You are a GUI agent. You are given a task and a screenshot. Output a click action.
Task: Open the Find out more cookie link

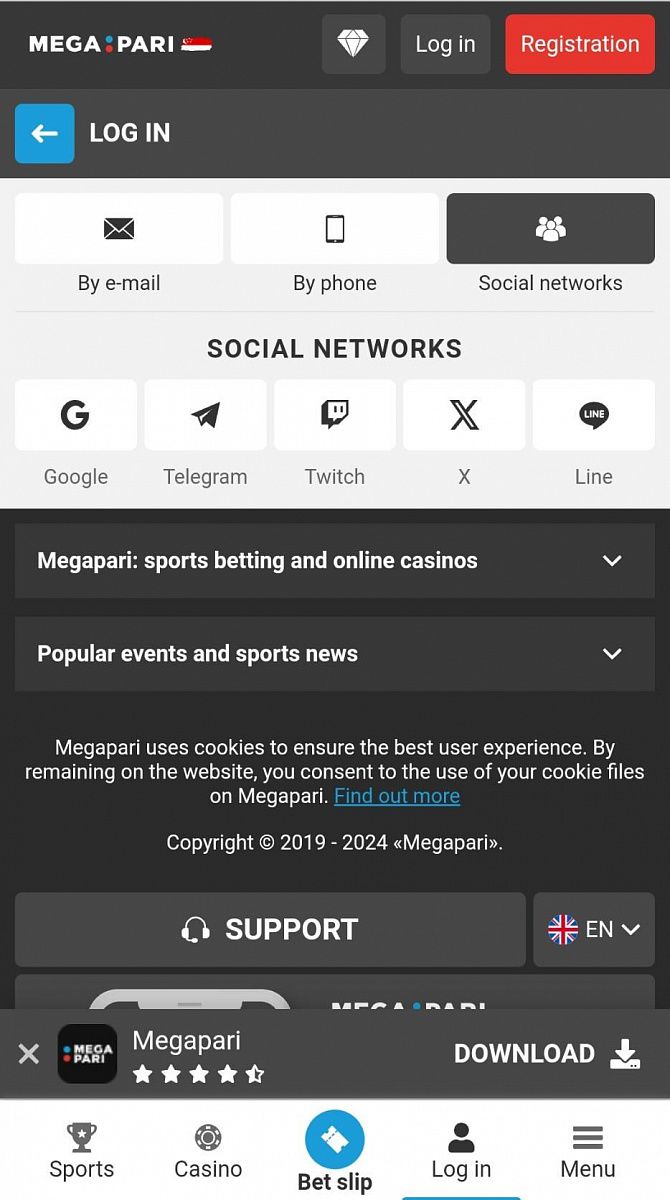point(397,796)
